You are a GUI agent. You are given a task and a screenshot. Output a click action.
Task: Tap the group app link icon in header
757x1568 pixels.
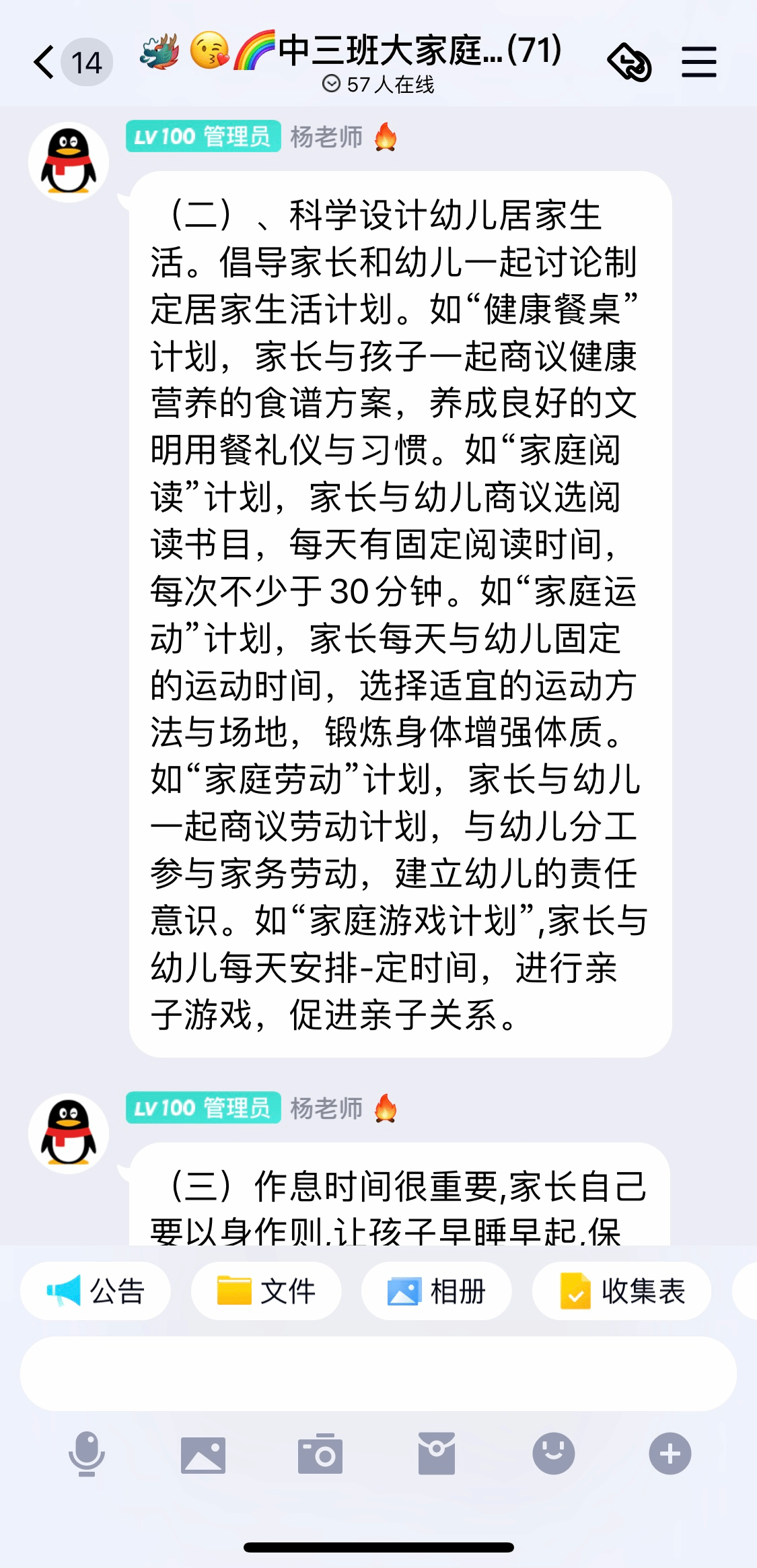(630, 63)
